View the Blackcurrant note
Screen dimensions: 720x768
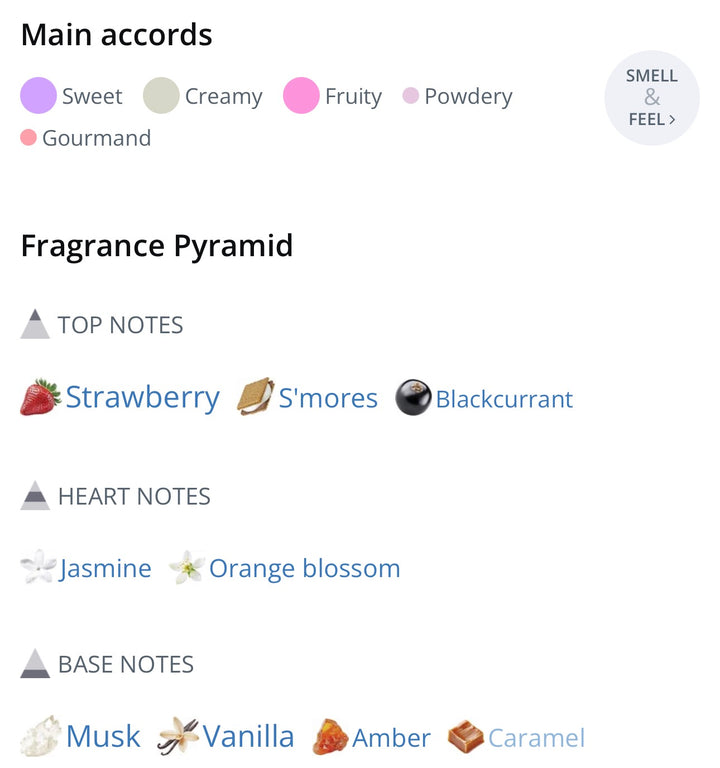point(503,399)
